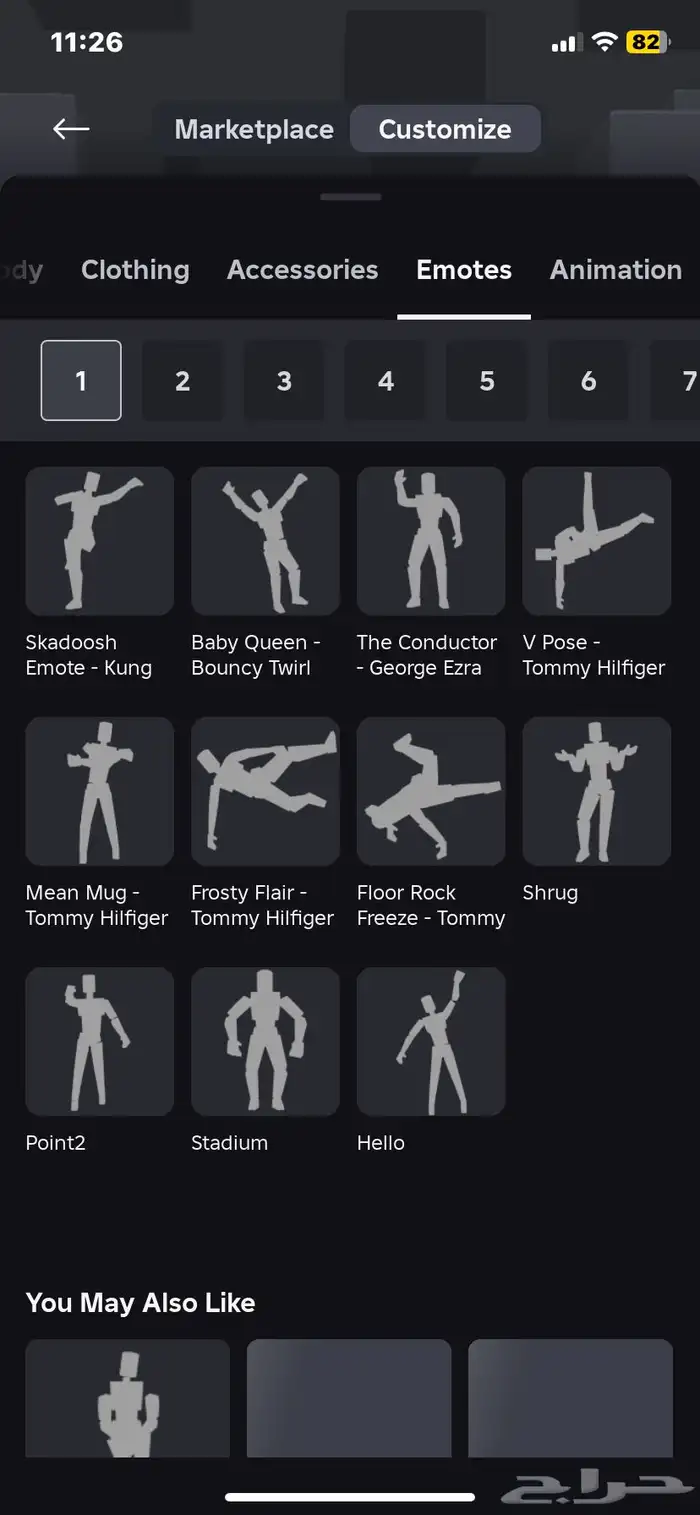Go back using the arrow icon
Image resolution: width=700 pixels, height=1515 pixels.
click(71, 129)
